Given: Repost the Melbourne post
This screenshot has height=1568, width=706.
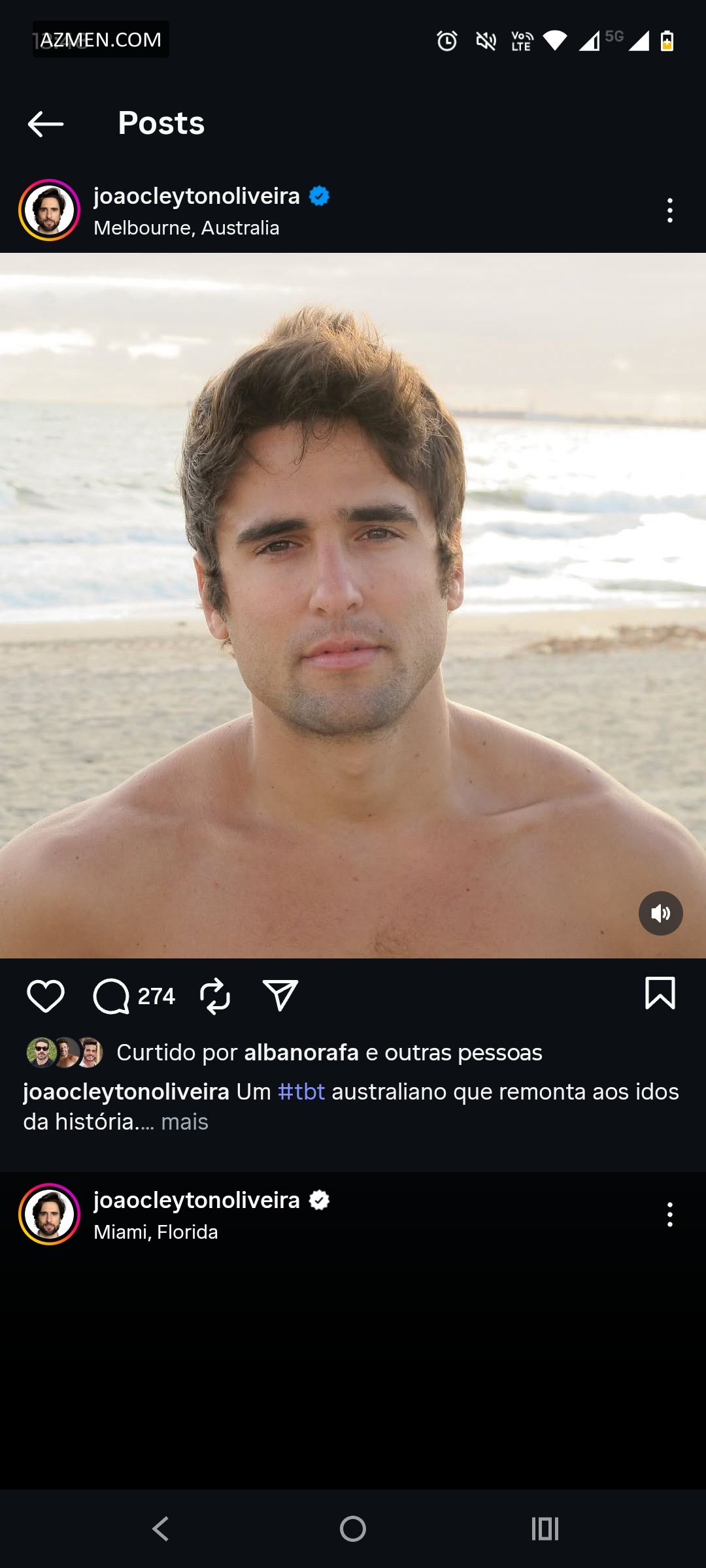Looking at the screenshot, I should pos(215,996).
